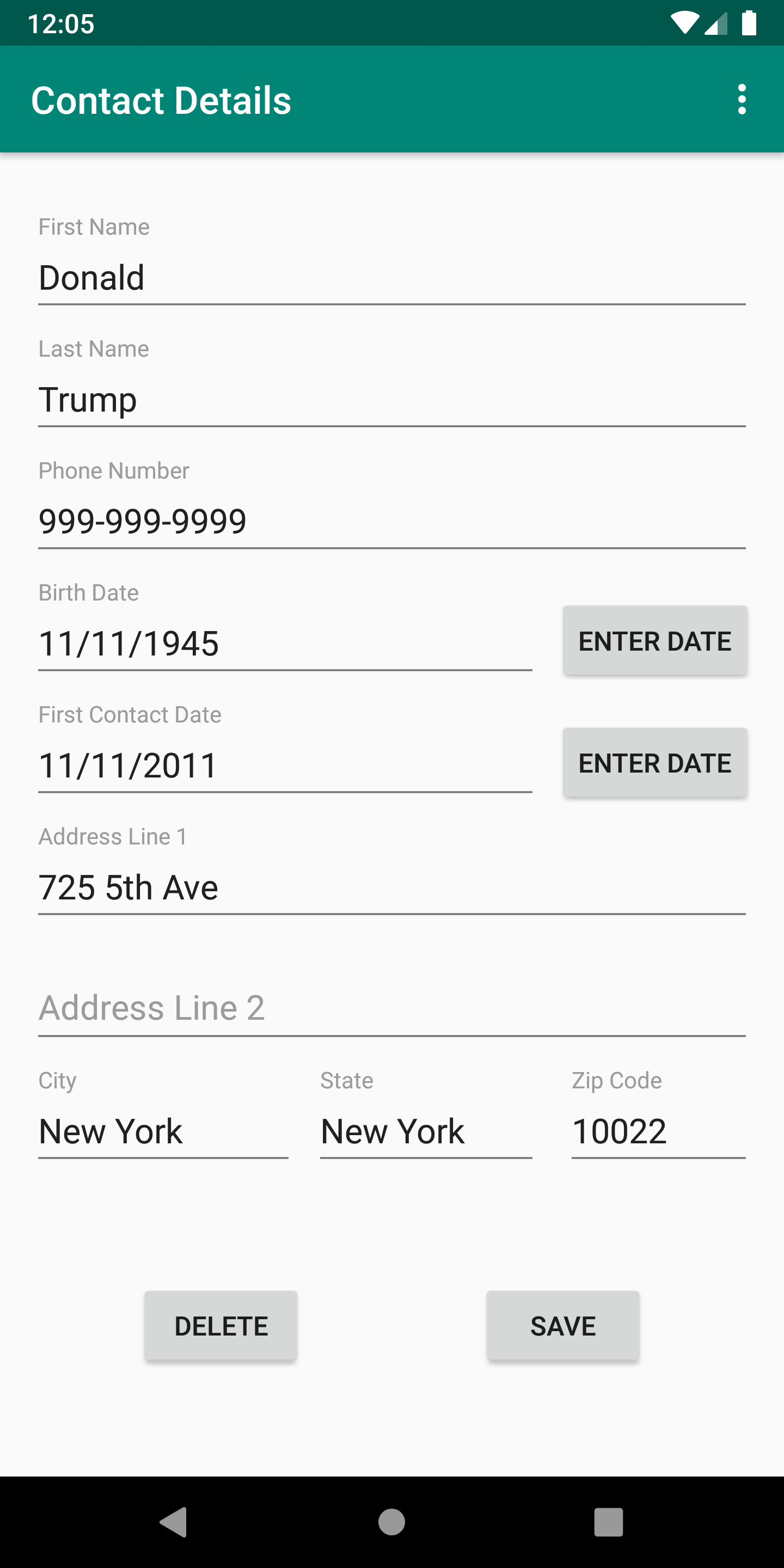Go back using the system back button

click(174, 1522)
